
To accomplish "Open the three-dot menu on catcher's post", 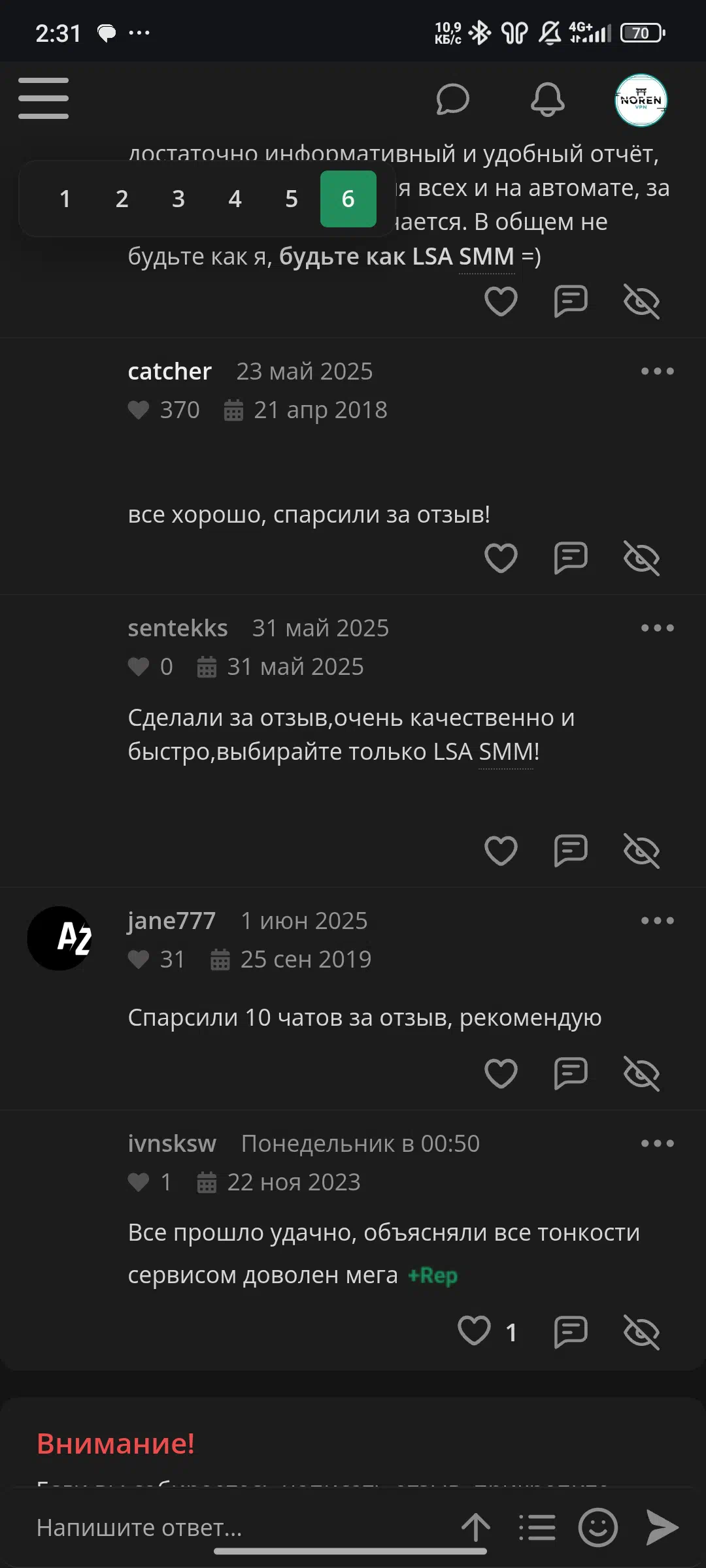I will click(x=658, y=371).
